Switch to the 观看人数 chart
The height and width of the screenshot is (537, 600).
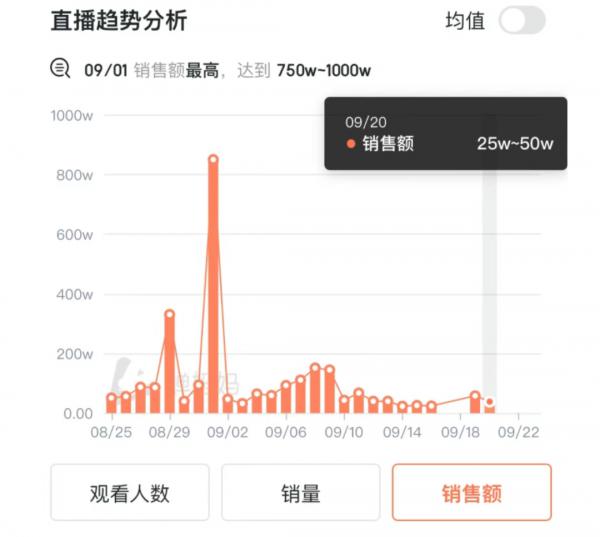coord(130,492)
